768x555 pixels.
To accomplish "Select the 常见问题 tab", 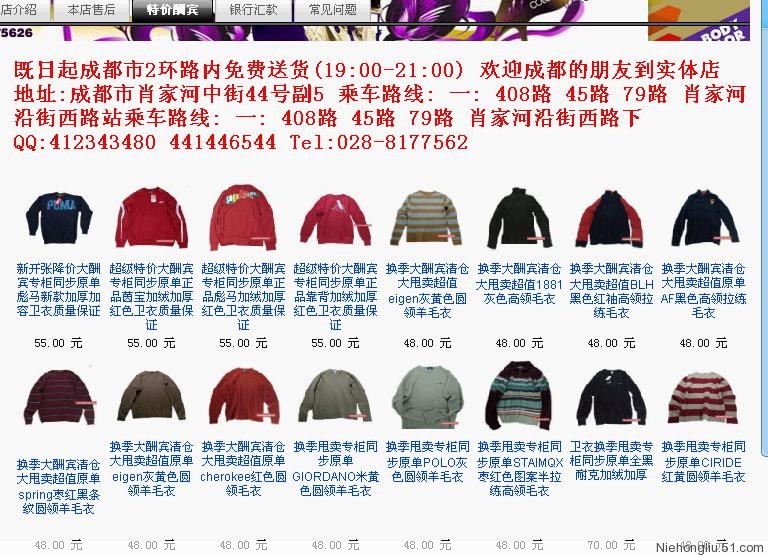I will (332, 10).
